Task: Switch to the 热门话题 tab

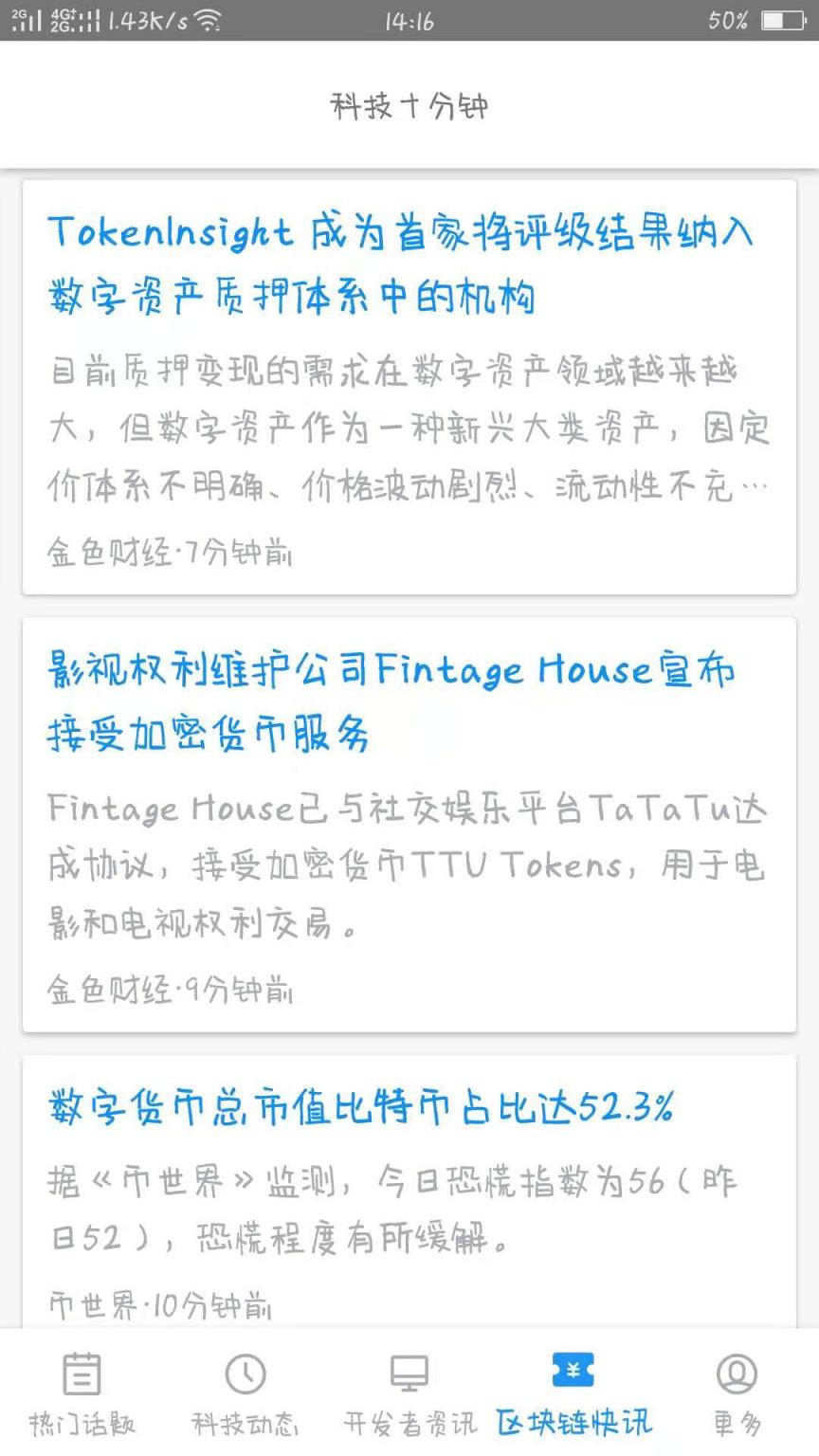Action: pos(82,1392)
